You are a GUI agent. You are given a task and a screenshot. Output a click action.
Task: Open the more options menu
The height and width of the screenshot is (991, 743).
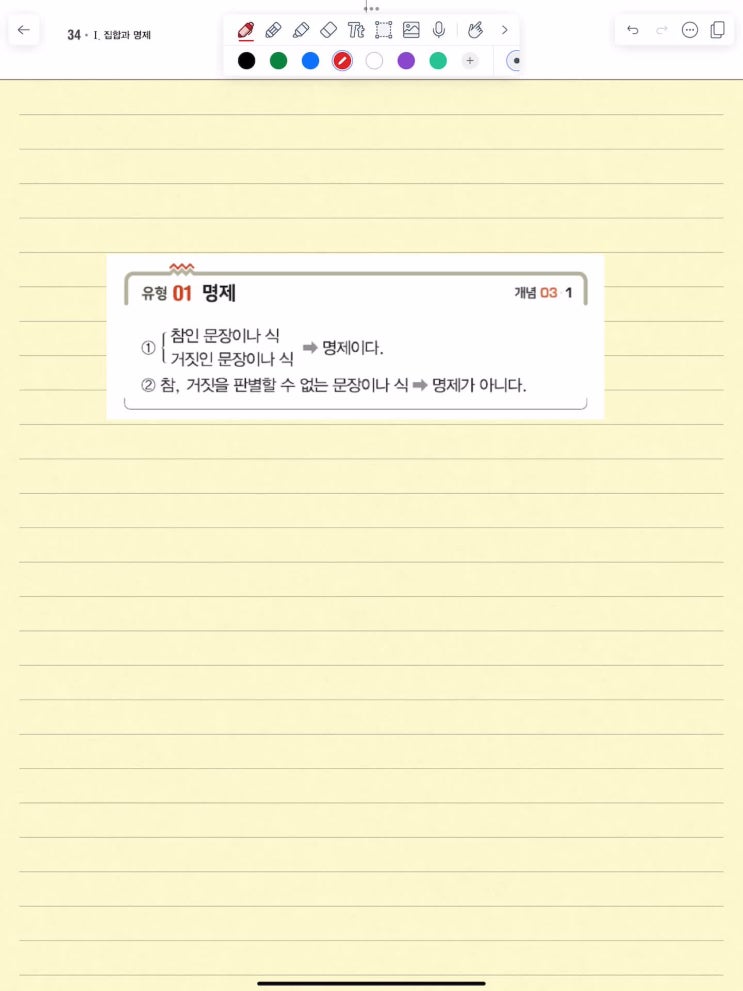[x=689, y=30]
